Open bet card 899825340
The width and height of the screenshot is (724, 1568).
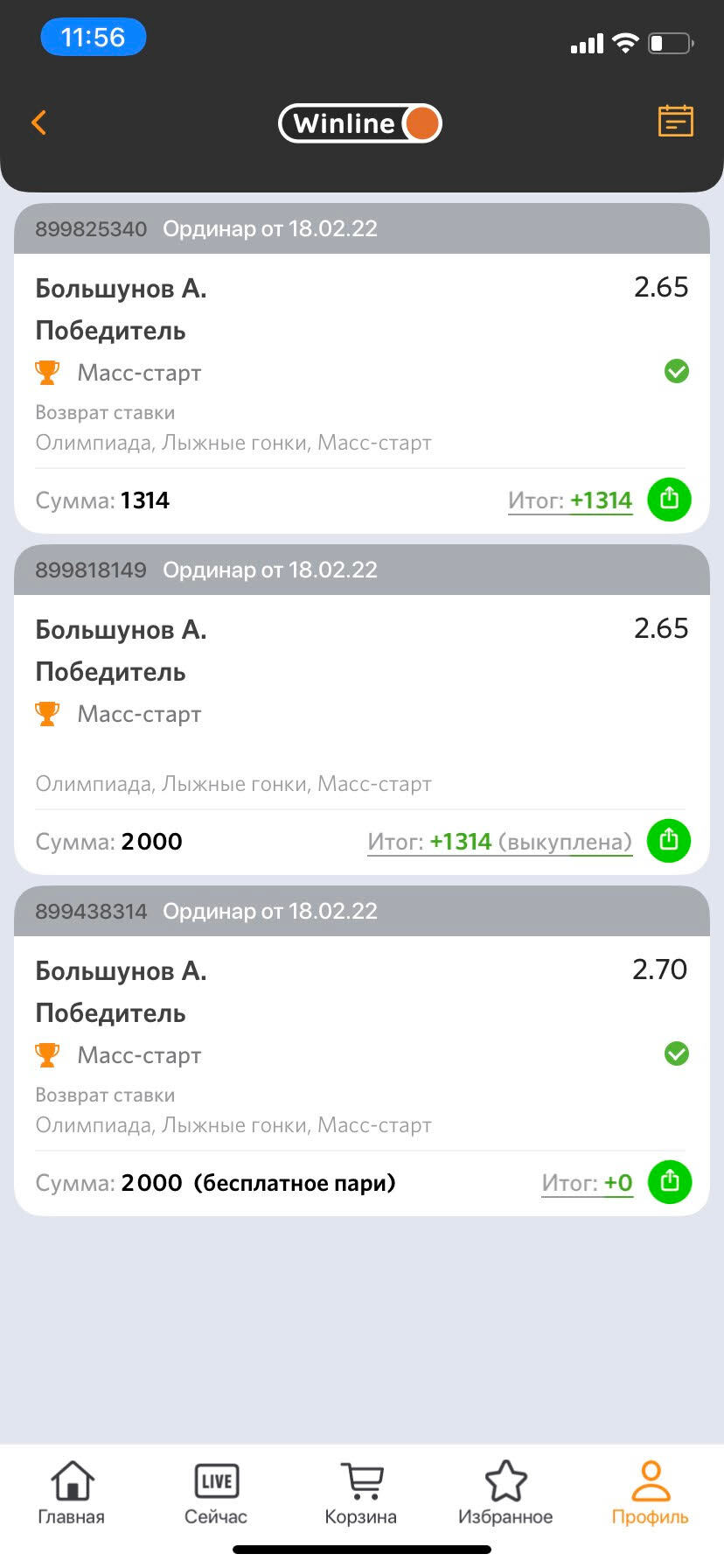pyautogui.click(x=361, y=369)
